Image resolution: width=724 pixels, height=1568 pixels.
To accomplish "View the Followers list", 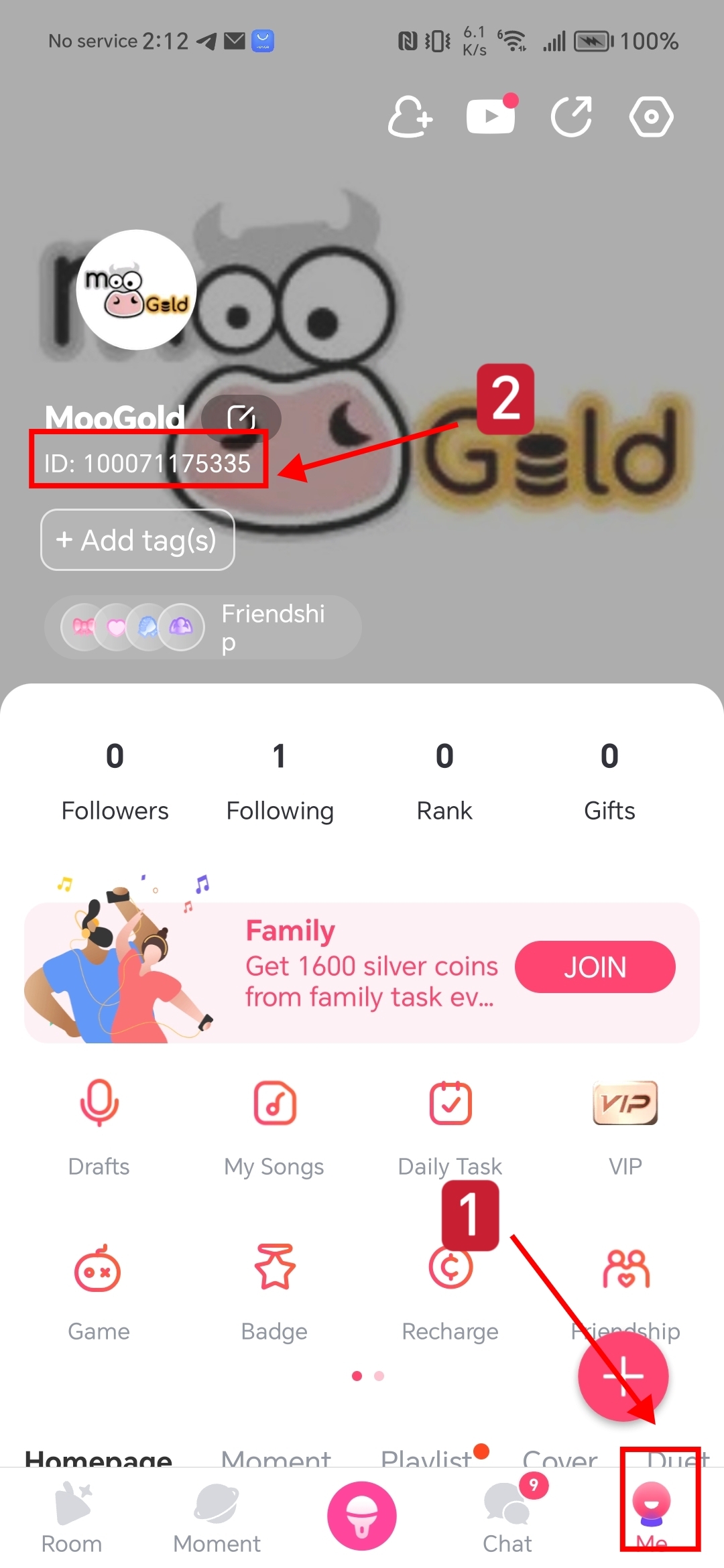I will (115, 781).
